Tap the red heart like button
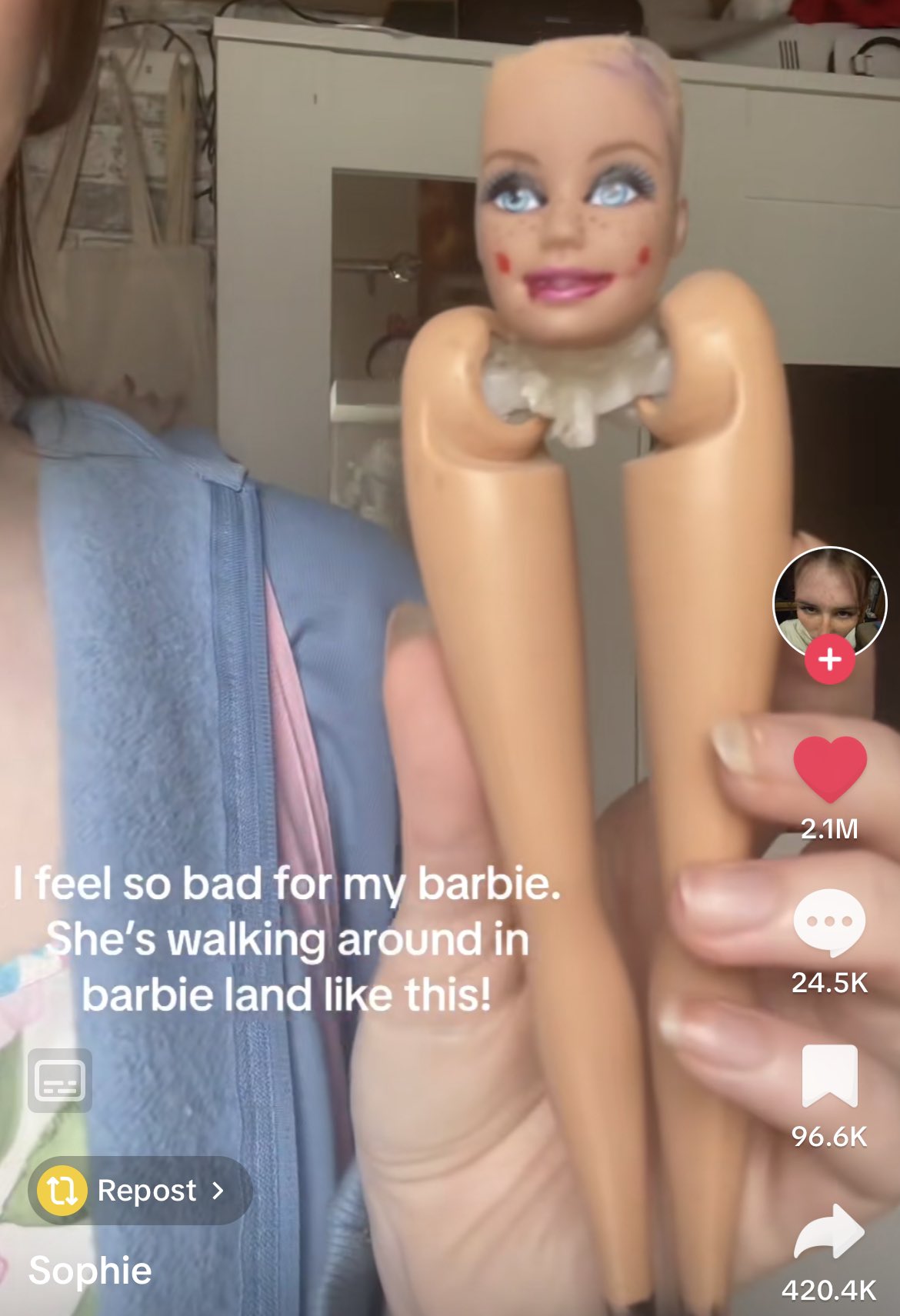900x1316 pixels. click(829, 768)
